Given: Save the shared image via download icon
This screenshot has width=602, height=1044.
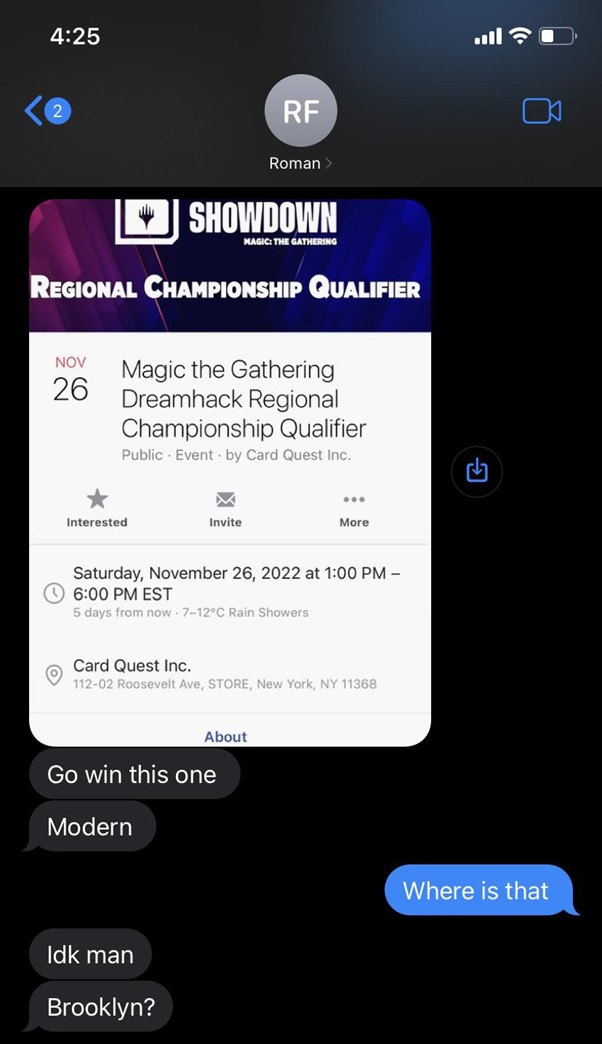Looking at the screenshot, I should (477, 470).
